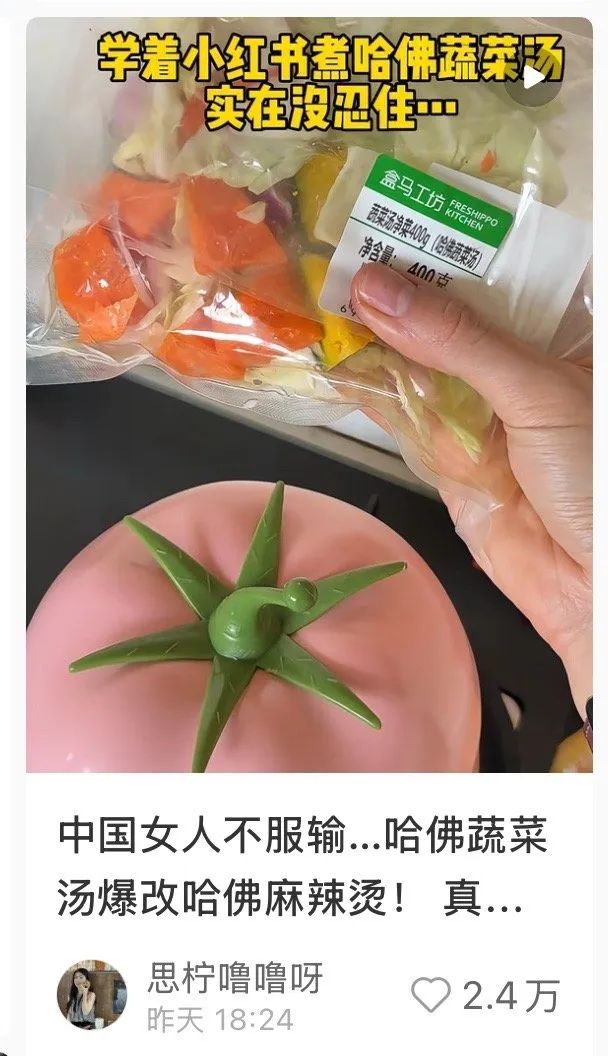Viewport: 608px width, 1056px height.
Task: Open the Harvard vegetable soup video post
Action: pyautogui.click(x=309, y=395)
